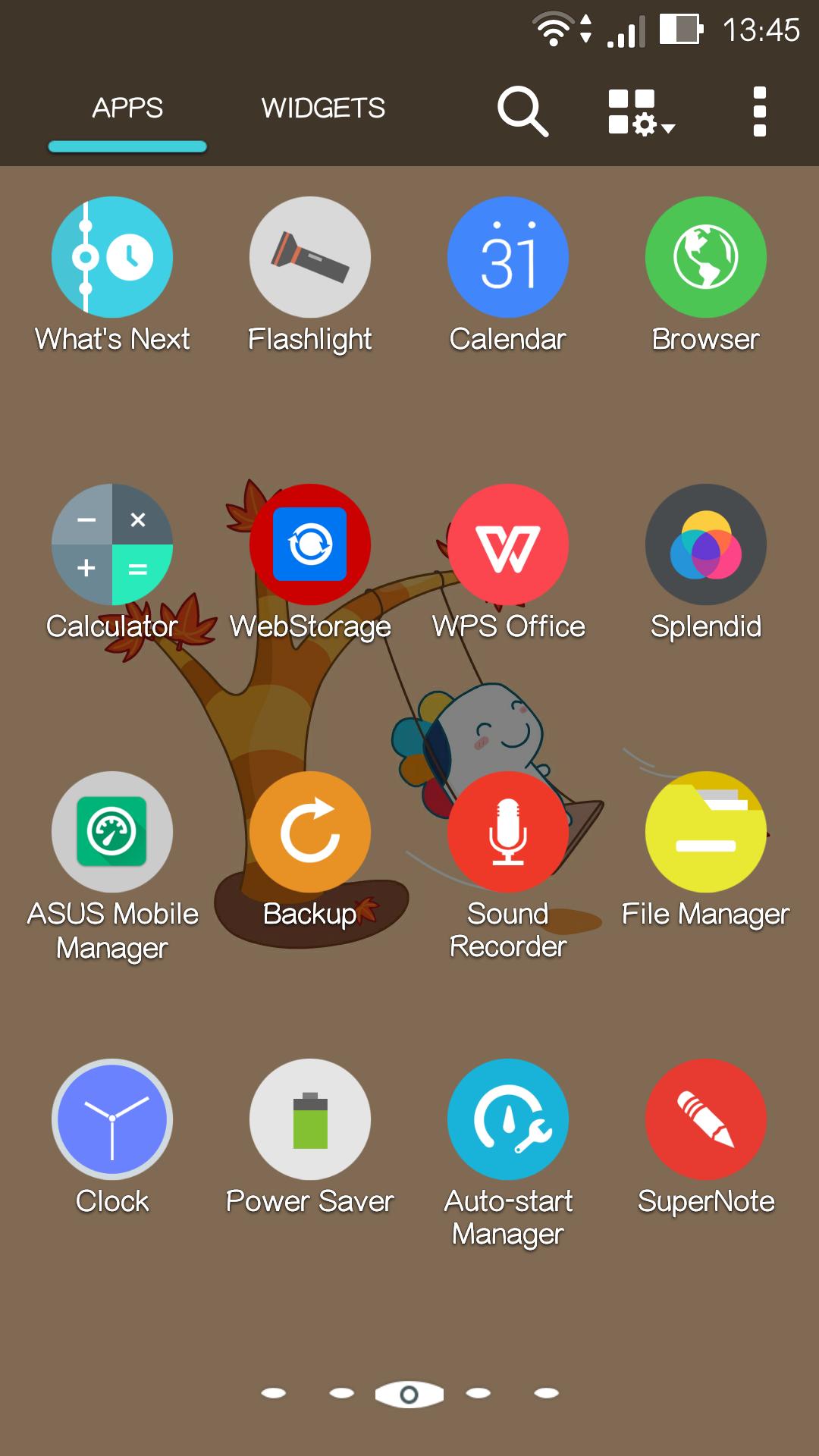The width and height of the screenshot is (819, 1456).
Task: Launch the Browser
Action: [x=706, y=258]
